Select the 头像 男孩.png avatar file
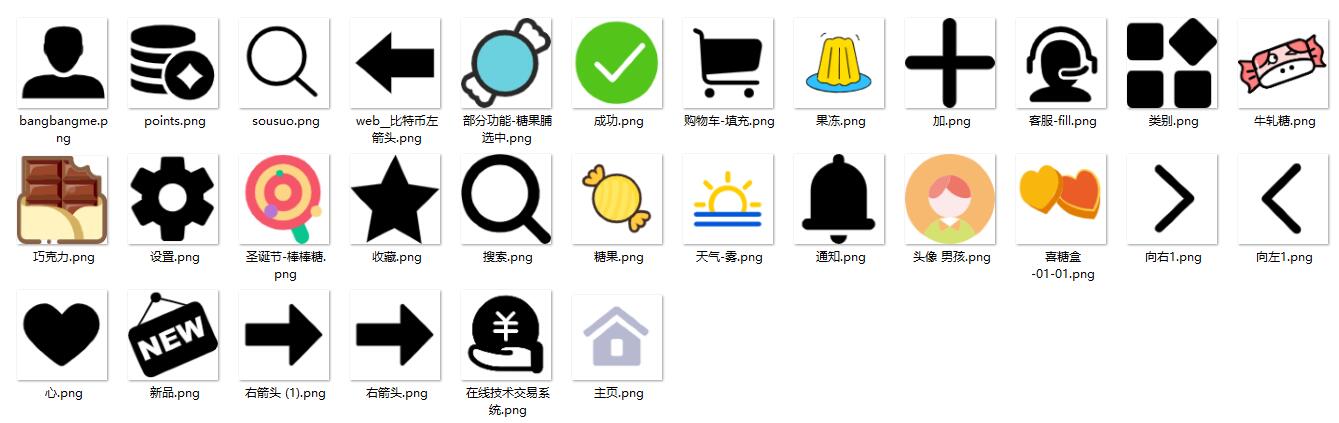Image resolution: width=1339 pixels, height=423 pixels. point(950,199)
